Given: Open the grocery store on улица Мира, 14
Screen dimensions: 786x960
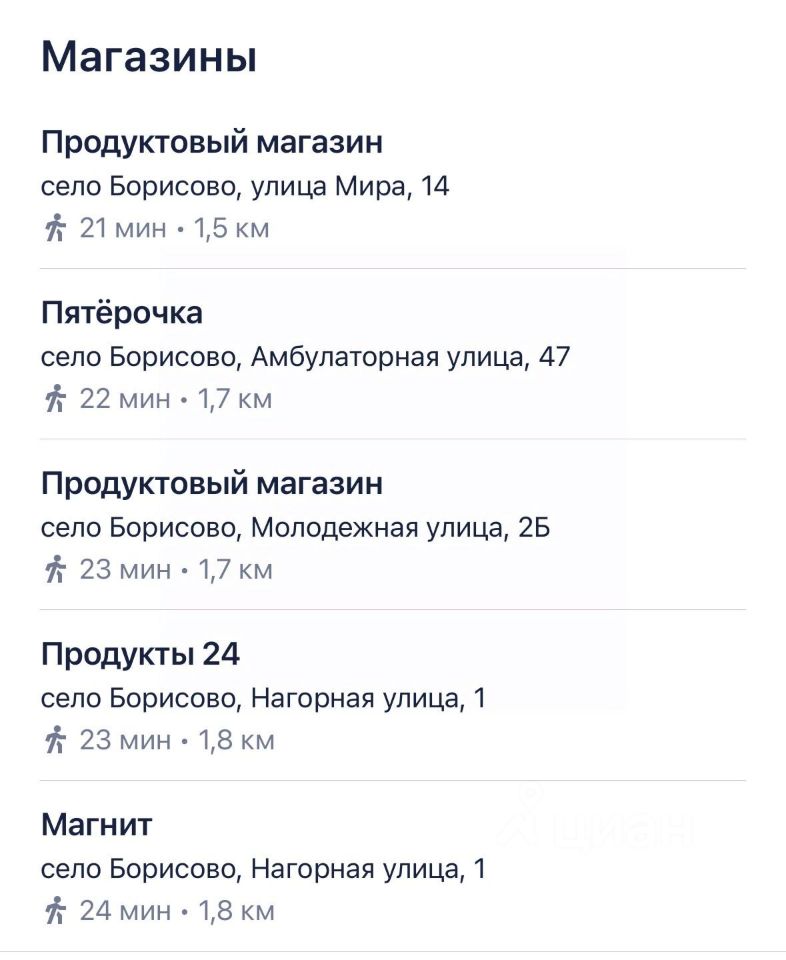Looking at the screenshot, I should click(x=211, y=143).
